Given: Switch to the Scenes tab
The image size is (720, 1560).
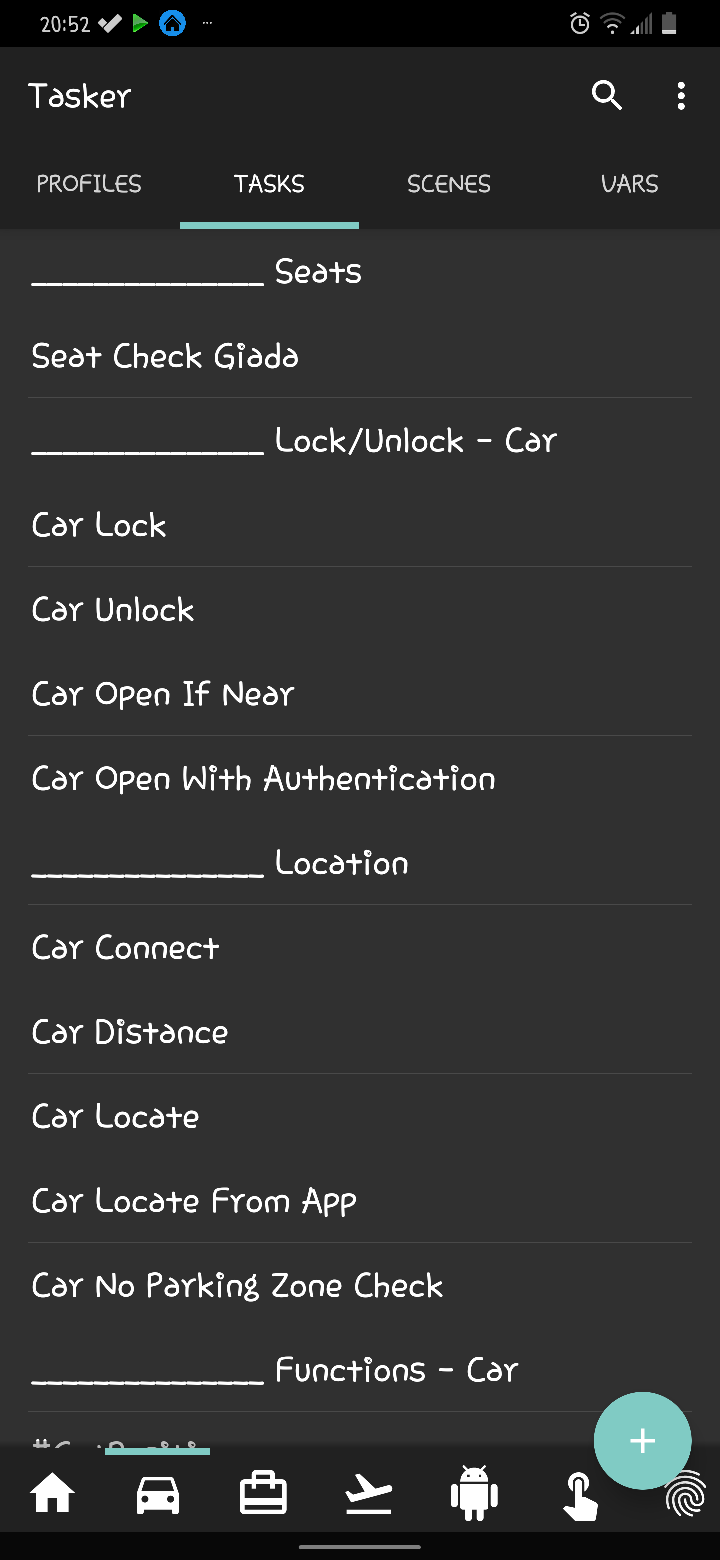Looking at the screenshot, I should tap(449, 184).
